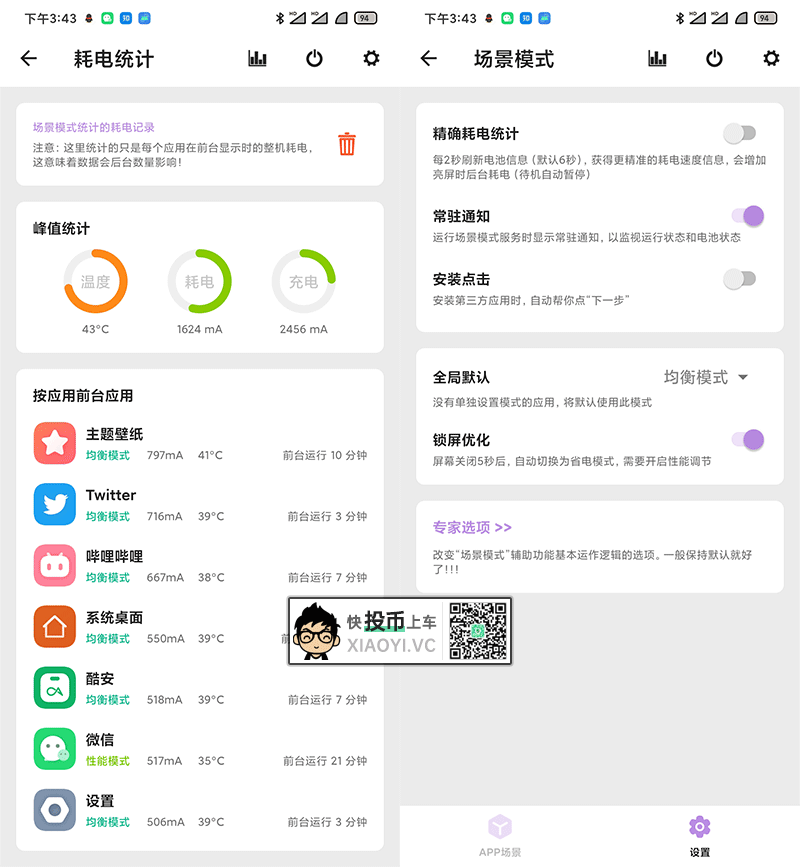Screen dimensions: 800x867
Task: Select the 设置 bottom tab
Action: (x=700, y=835)
